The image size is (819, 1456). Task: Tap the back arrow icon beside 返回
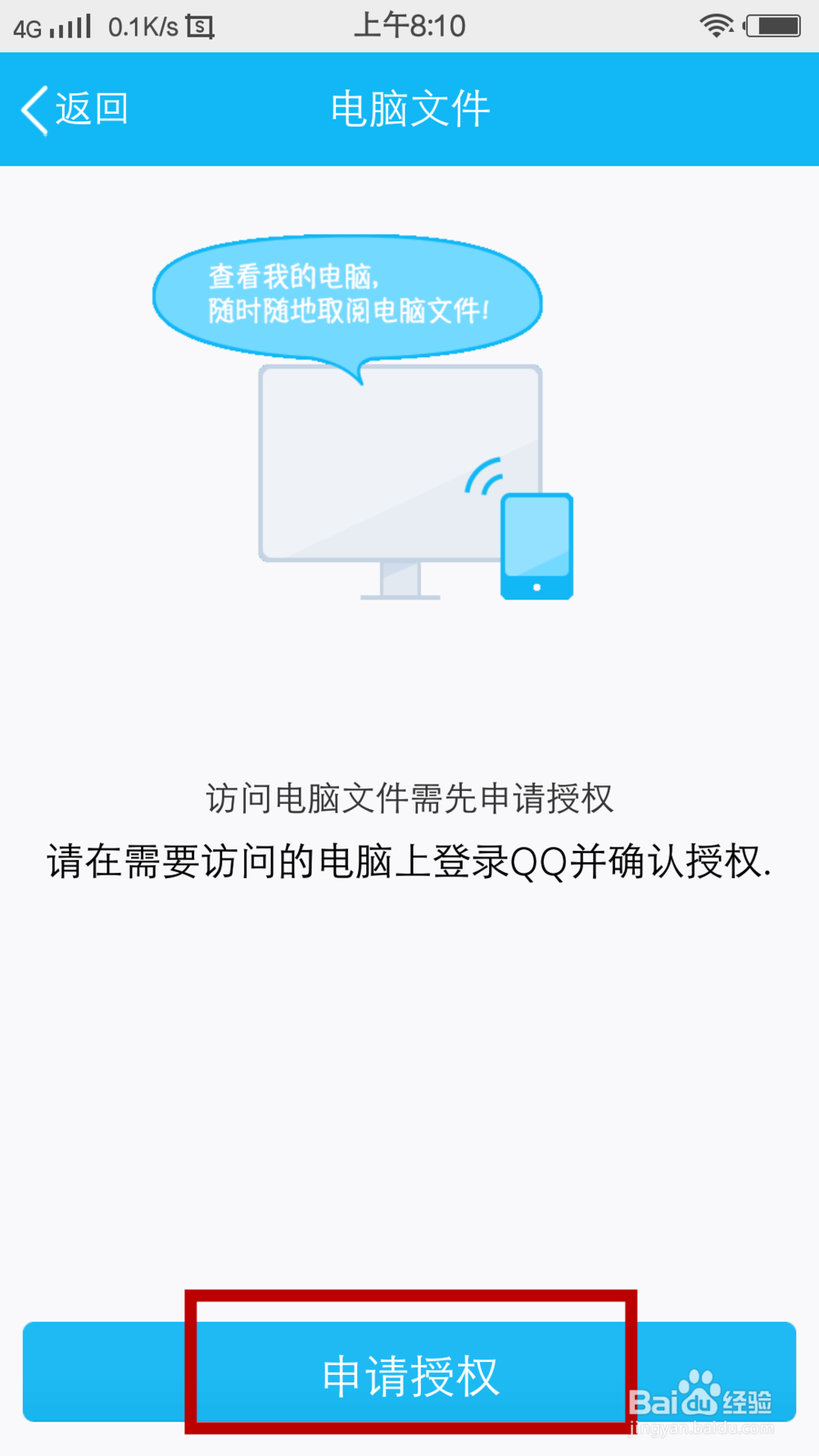pos(33,107)
